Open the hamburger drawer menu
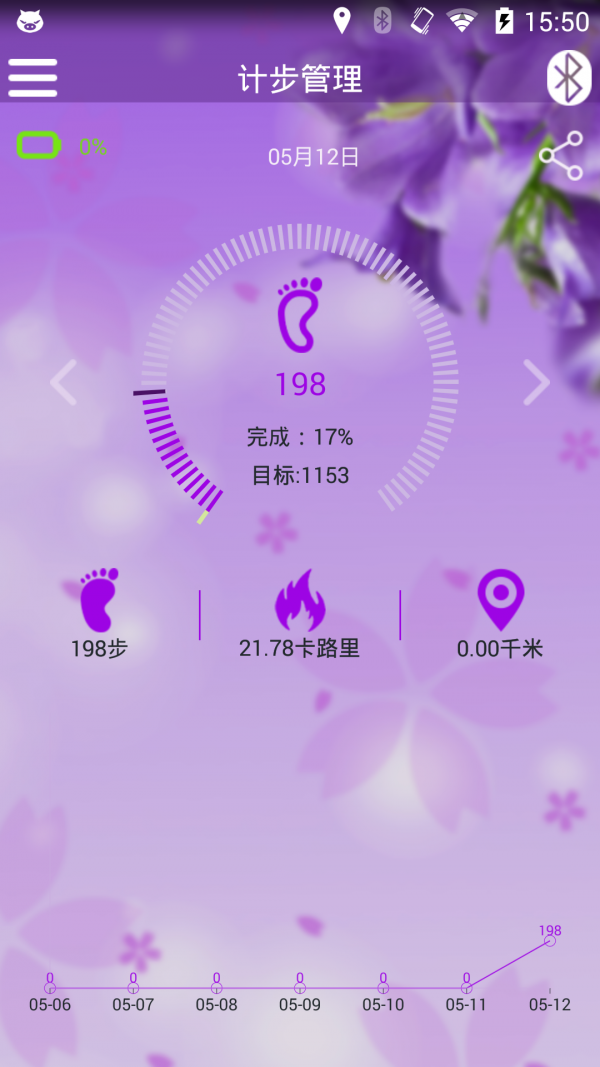The height and width of the screenshot is (1067, 600). 32,78
